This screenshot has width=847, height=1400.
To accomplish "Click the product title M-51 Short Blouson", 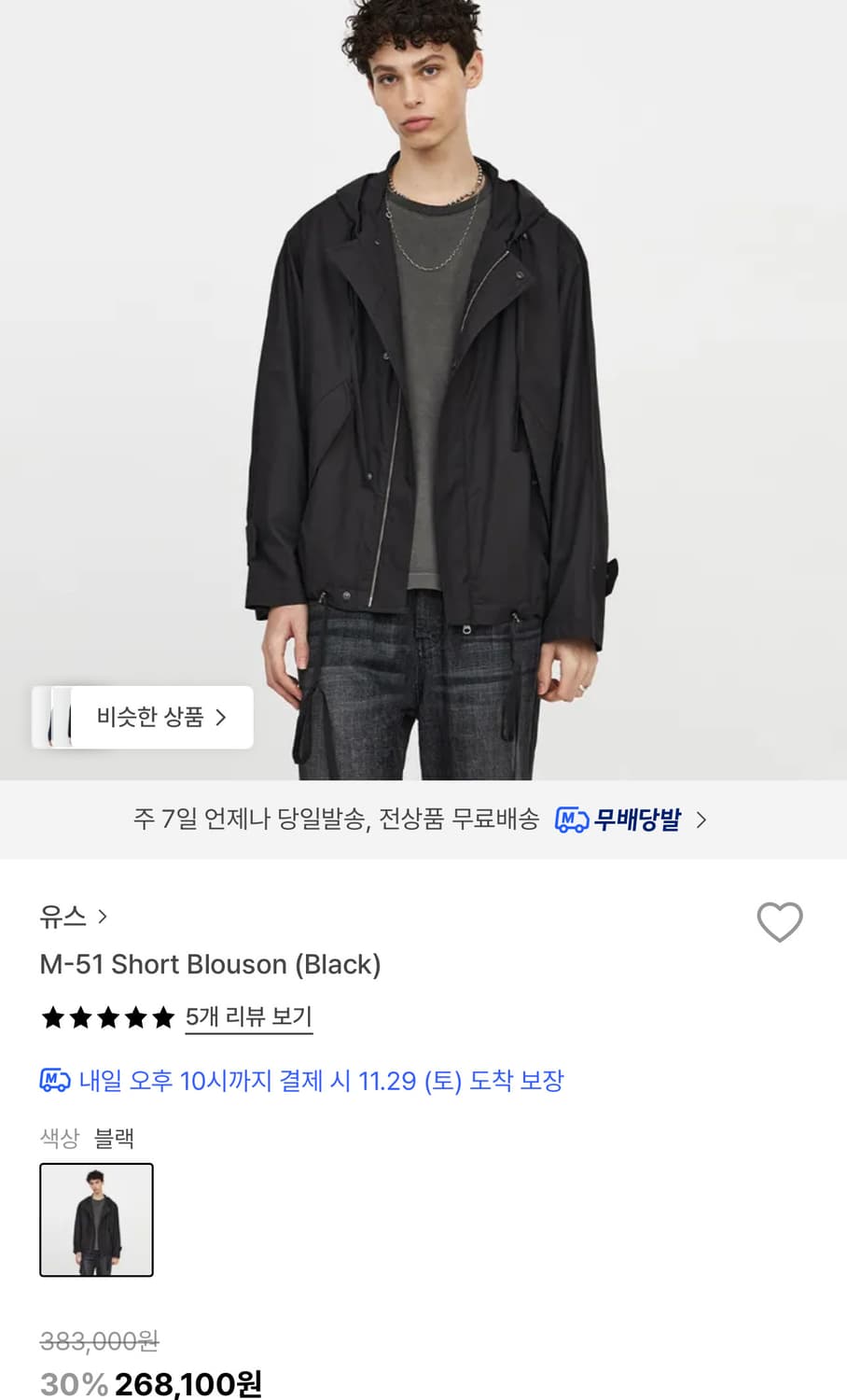I will pyautogui.click(x=209, y=964).
